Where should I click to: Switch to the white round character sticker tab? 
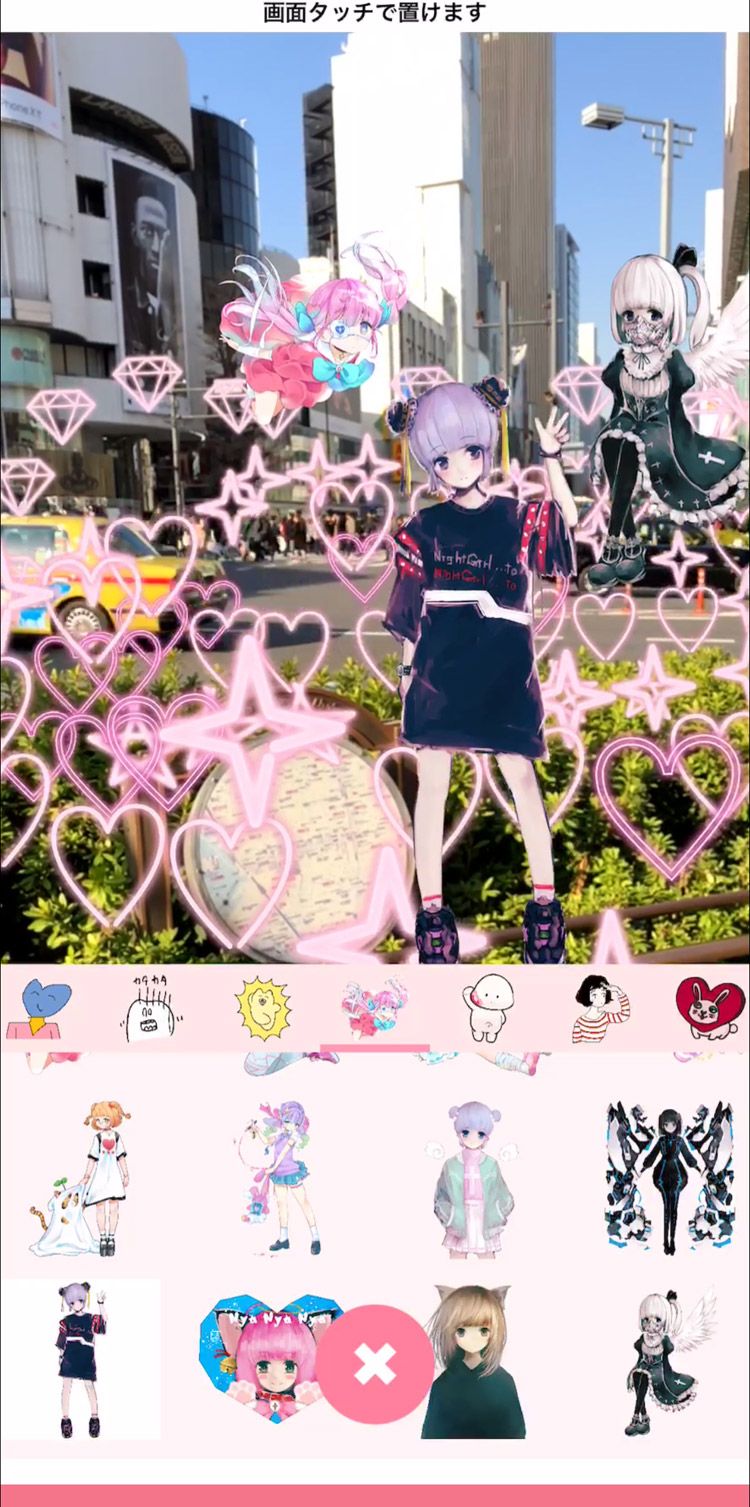pyautogui.click(x=488, y=1010)
